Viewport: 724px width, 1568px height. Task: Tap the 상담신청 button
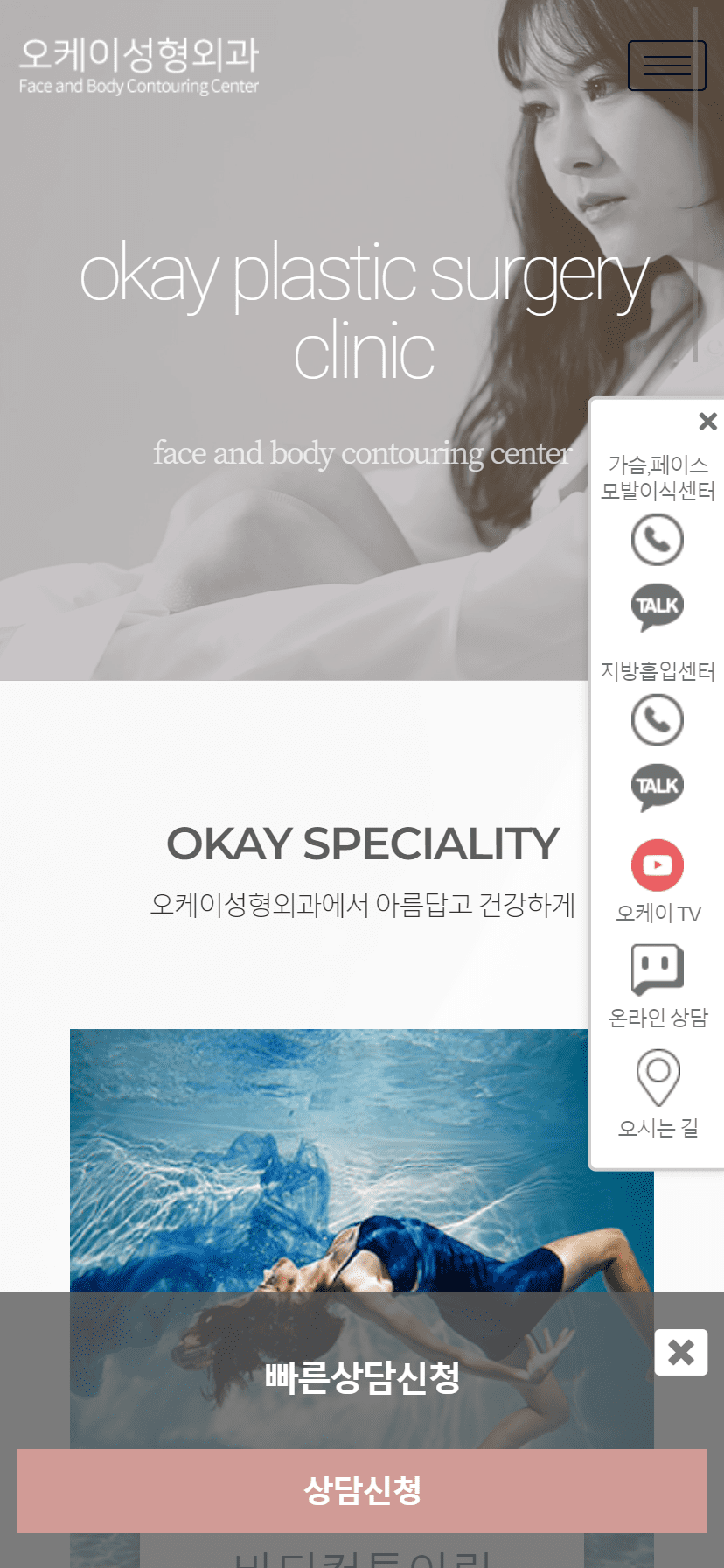[x=361, y=1490]
